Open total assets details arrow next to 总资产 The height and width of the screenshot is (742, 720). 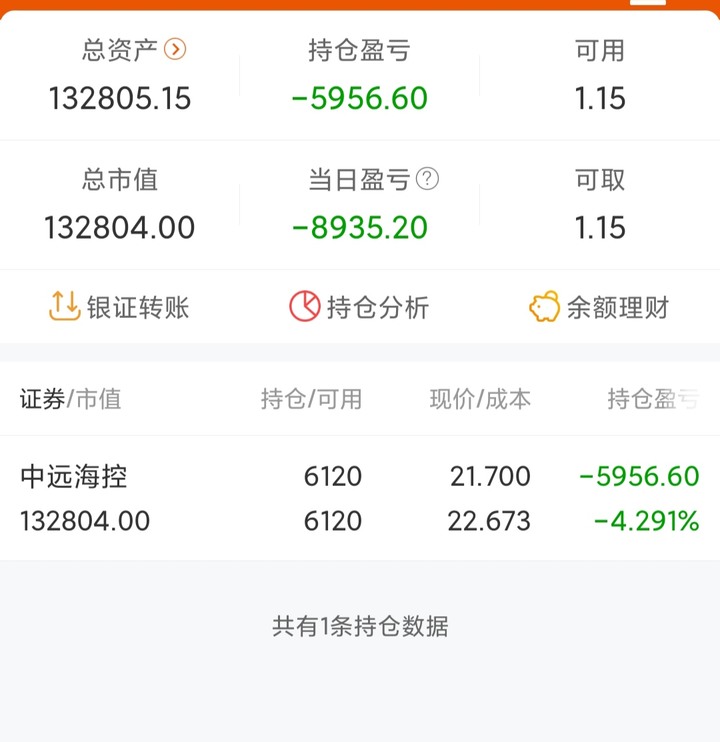coord(175,49)
